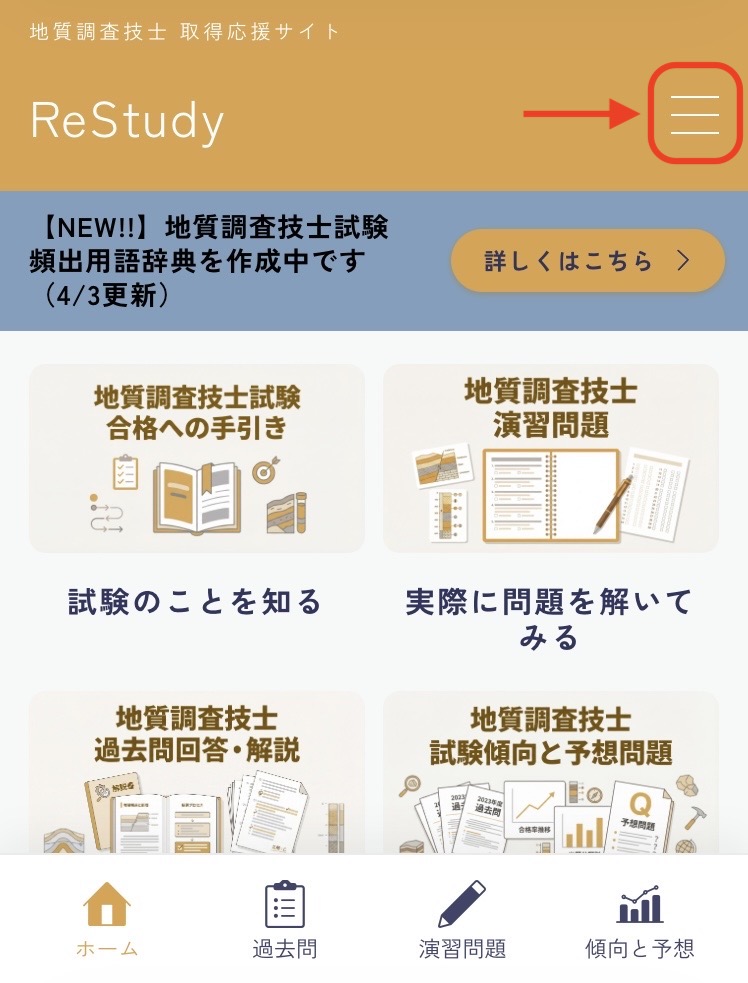Open the 過去問回答・解説 card

pos(197,772)
